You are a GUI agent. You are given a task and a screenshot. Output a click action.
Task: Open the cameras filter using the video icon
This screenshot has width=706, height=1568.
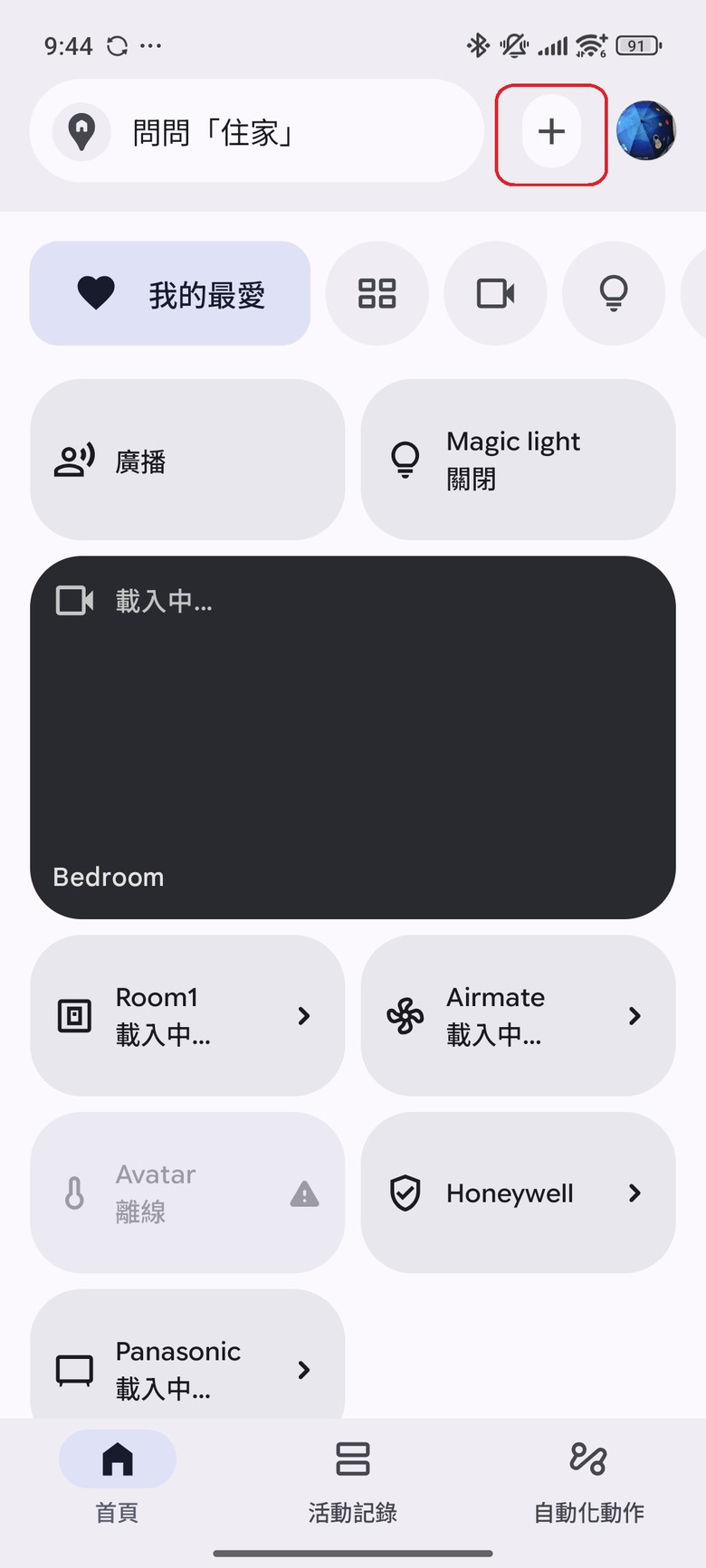coord(495,293)
